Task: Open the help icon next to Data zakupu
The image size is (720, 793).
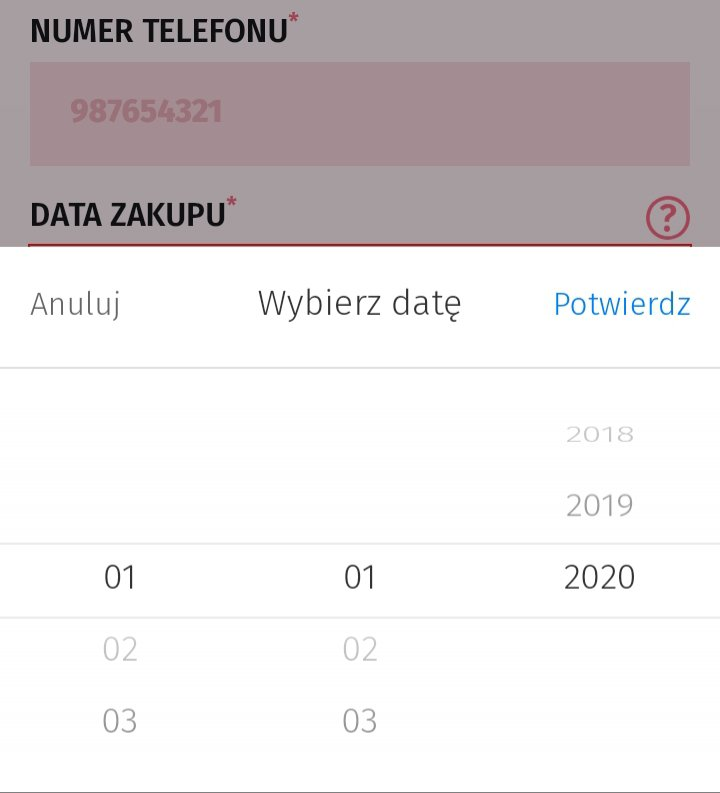Action: (x=667, y=218)
